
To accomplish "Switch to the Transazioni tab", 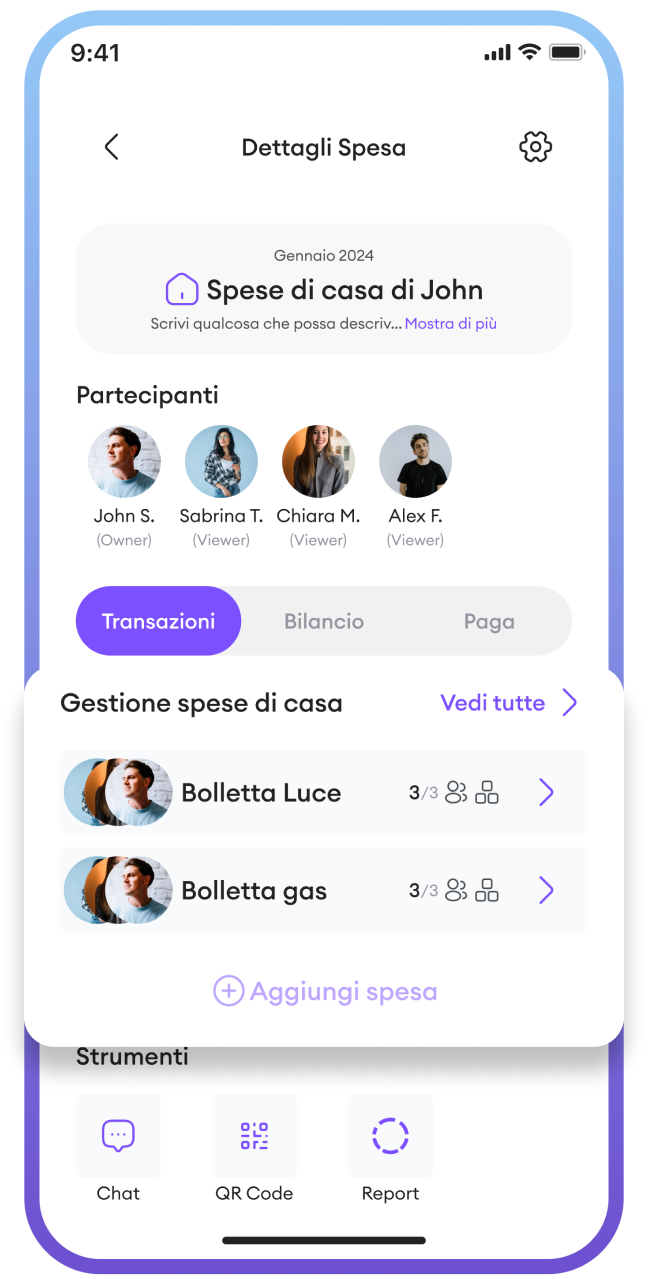I will click(158, 621).
